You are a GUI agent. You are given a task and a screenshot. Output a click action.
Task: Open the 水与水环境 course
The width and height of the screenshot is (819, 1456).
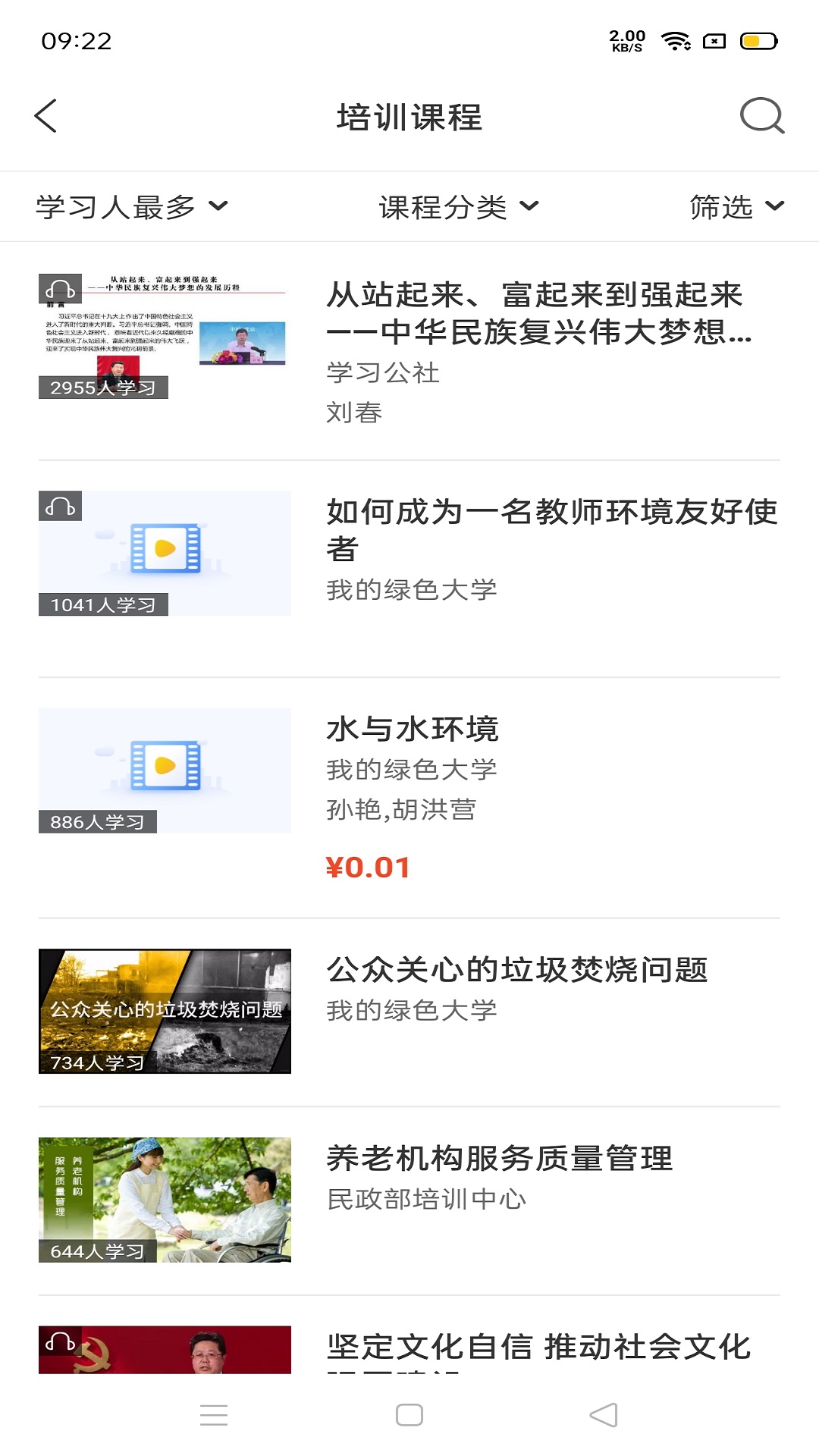(x=409, y=798)
